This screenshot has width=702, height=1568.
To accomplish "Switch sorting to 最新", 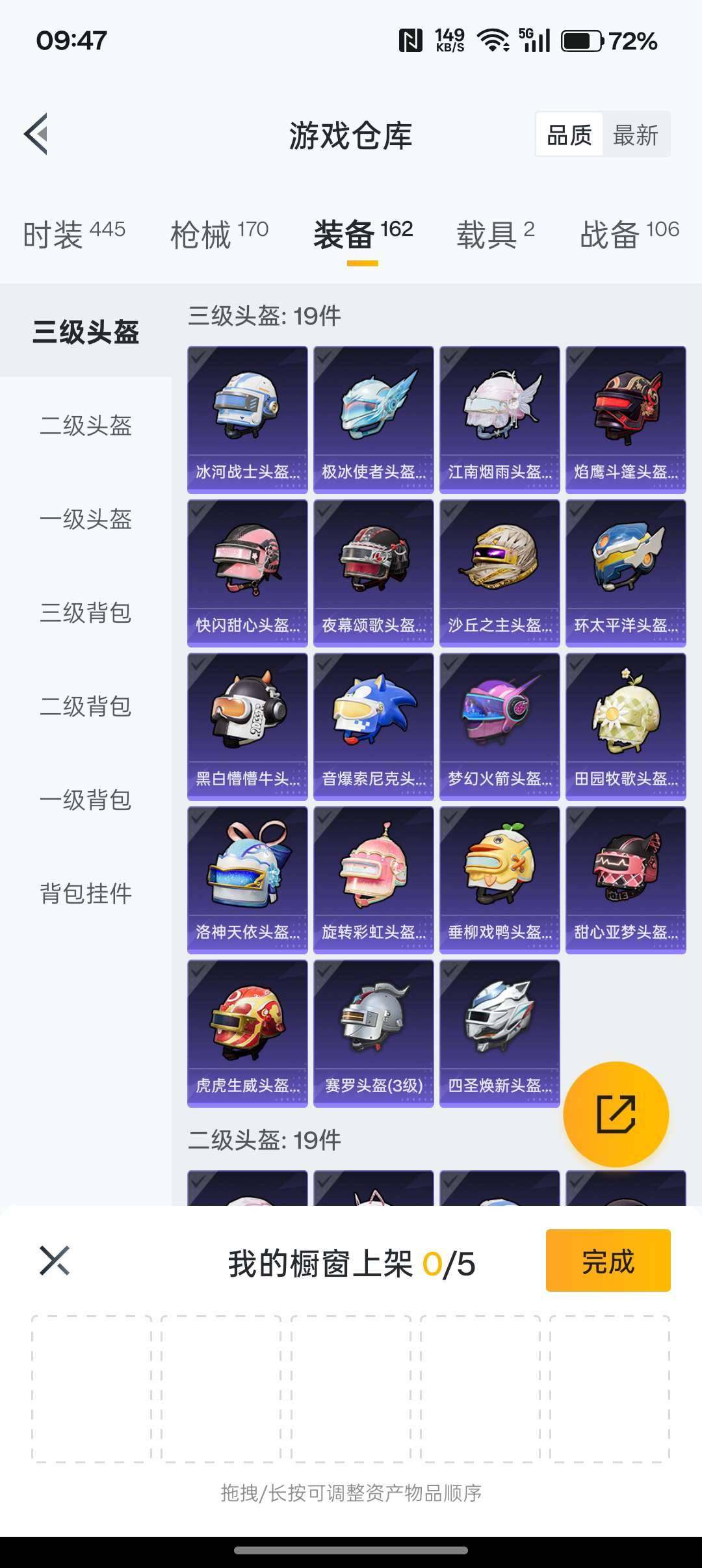I will point(636,135).
